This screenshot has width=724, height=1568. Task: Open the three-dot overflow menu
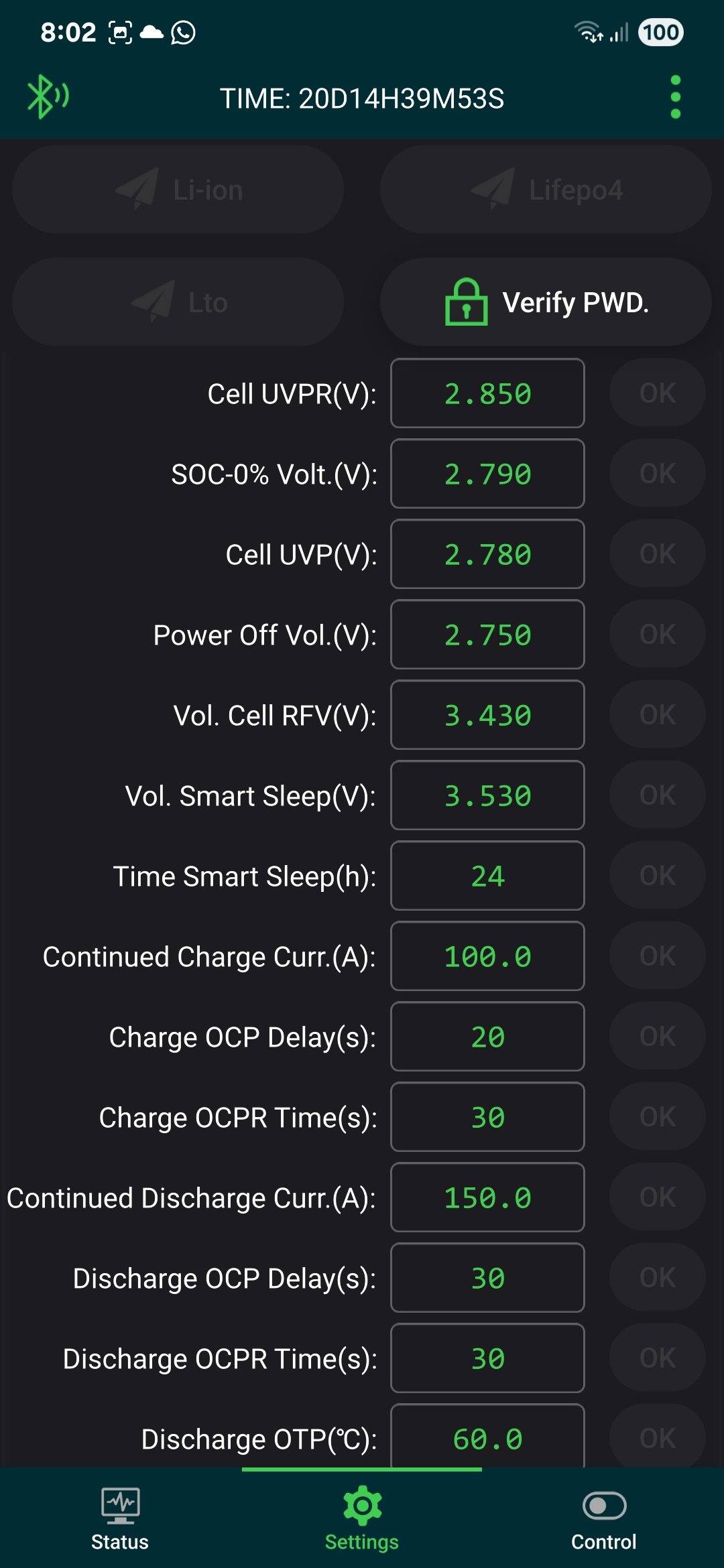[x=675, y=97]
